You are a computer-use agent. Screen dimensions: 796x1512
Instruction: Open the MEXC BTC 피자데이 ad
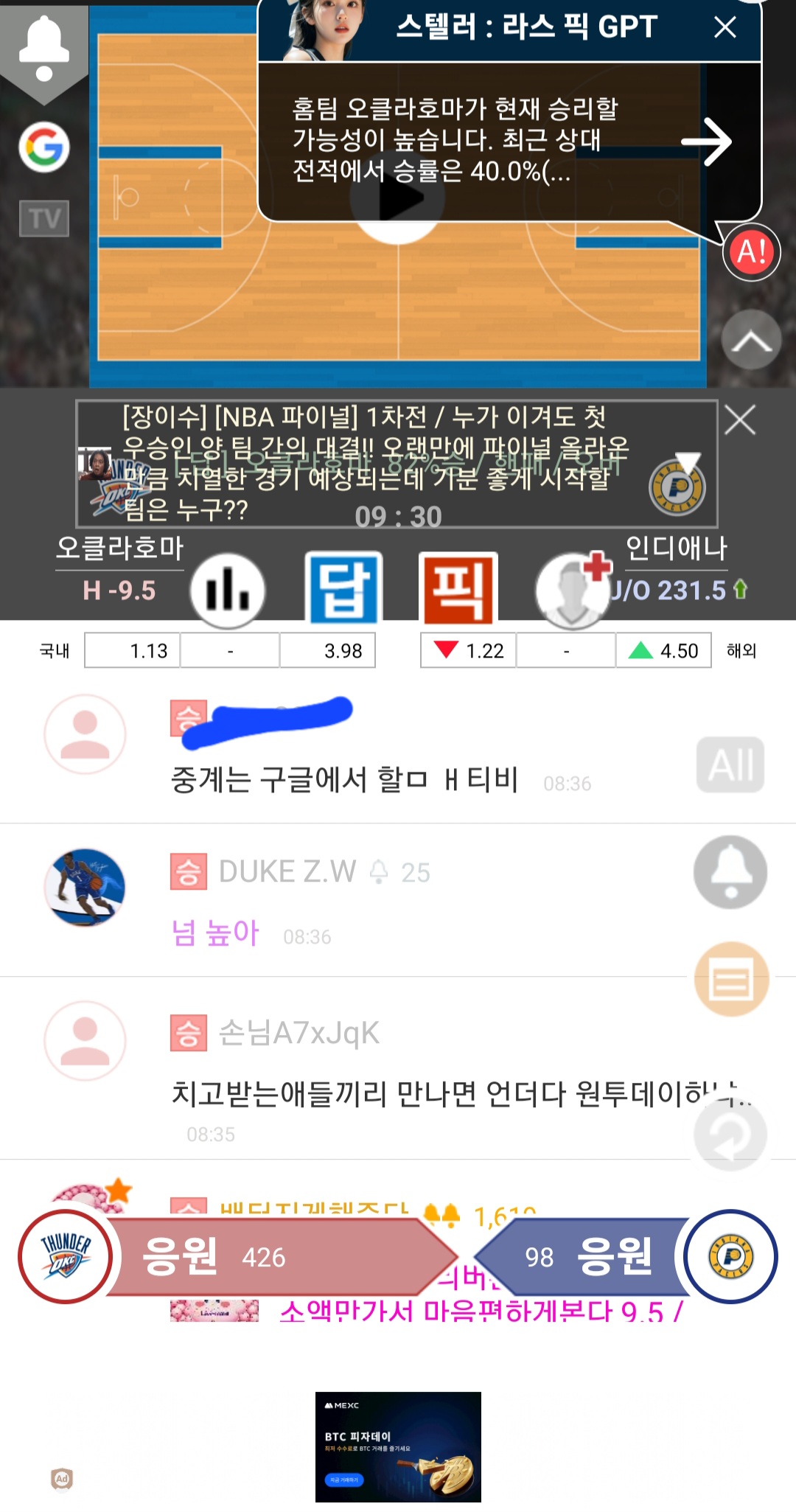pyautogui.click(x=398, y=1446)
